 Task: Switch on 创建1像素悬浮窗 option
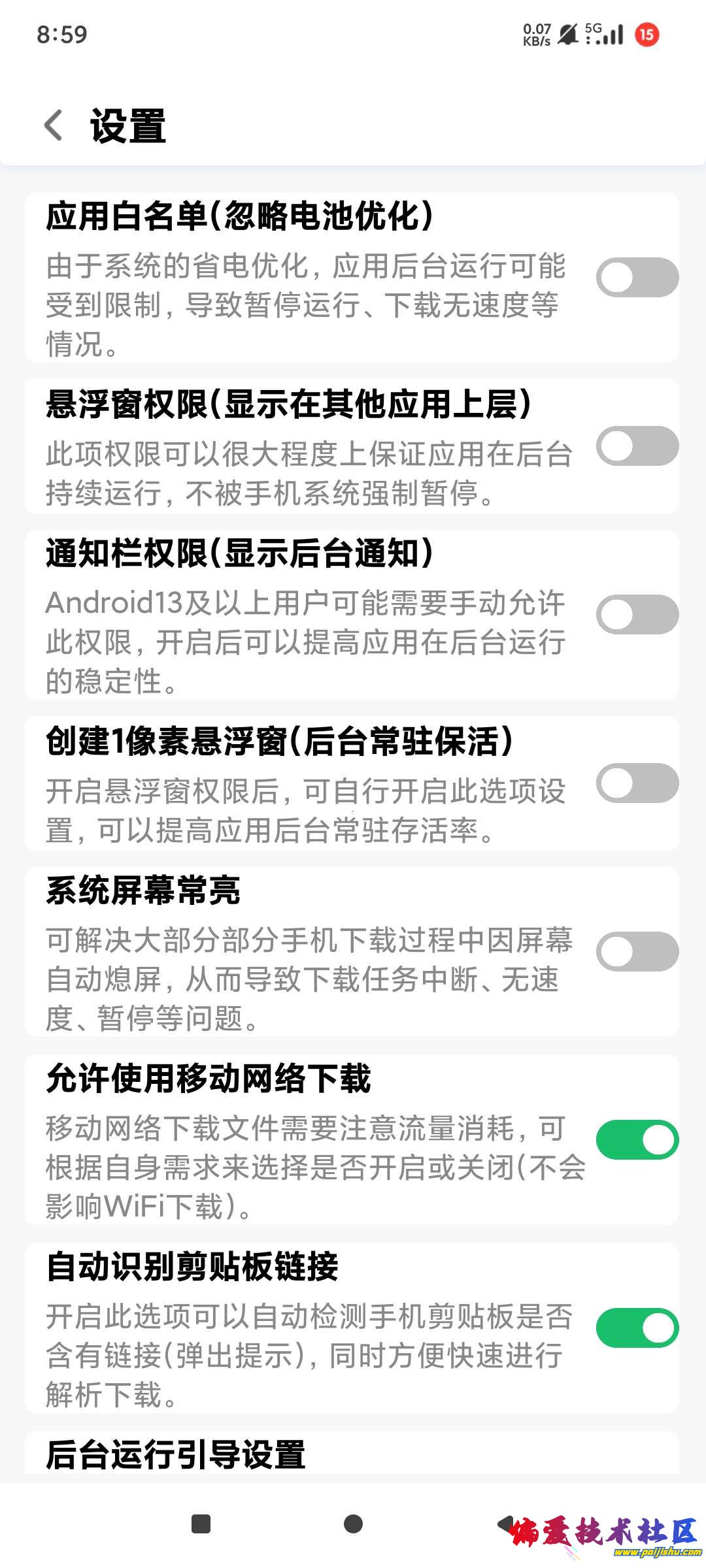click(637, 783)
